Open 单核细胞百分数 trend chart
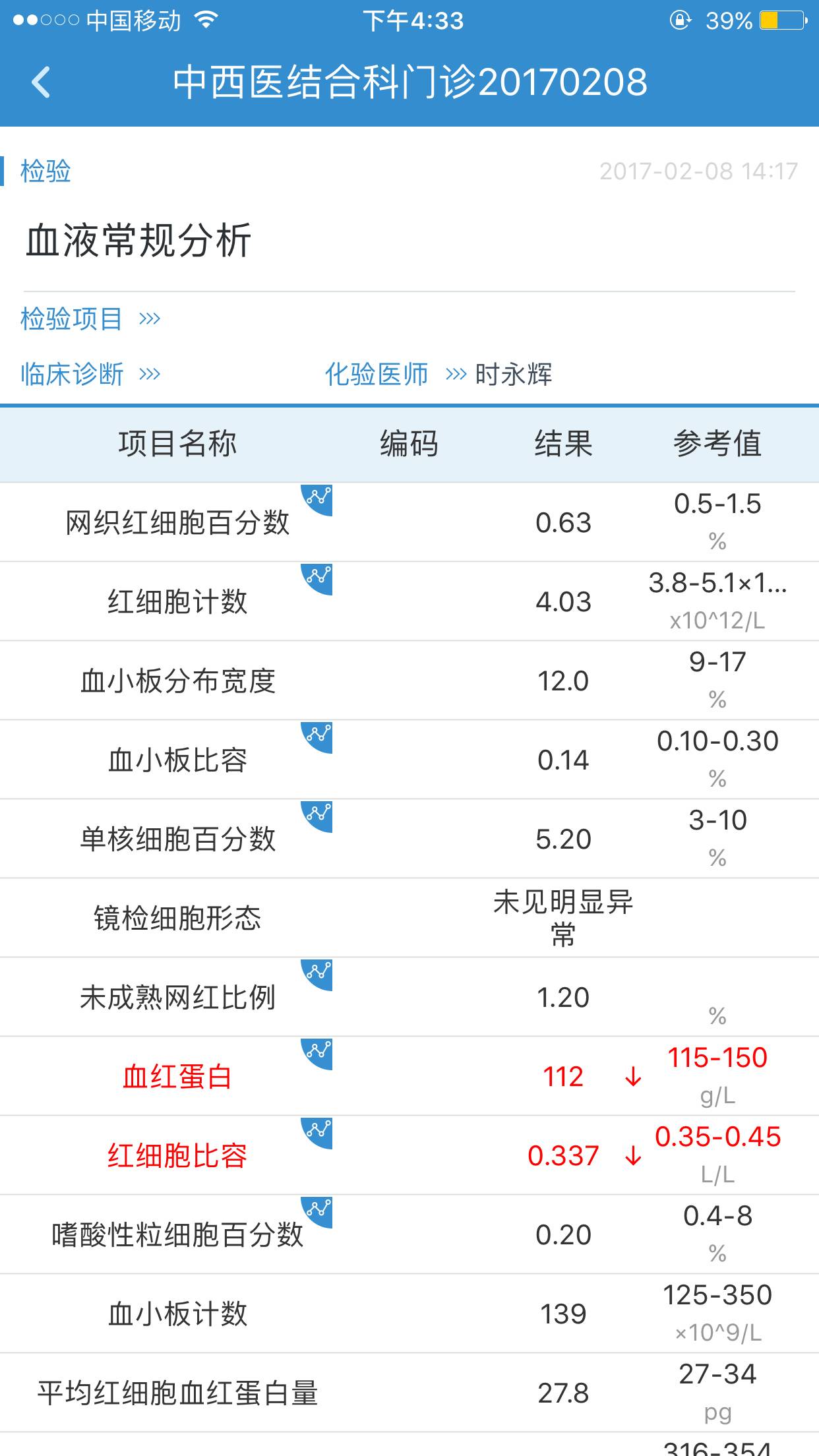 (318, 814)
